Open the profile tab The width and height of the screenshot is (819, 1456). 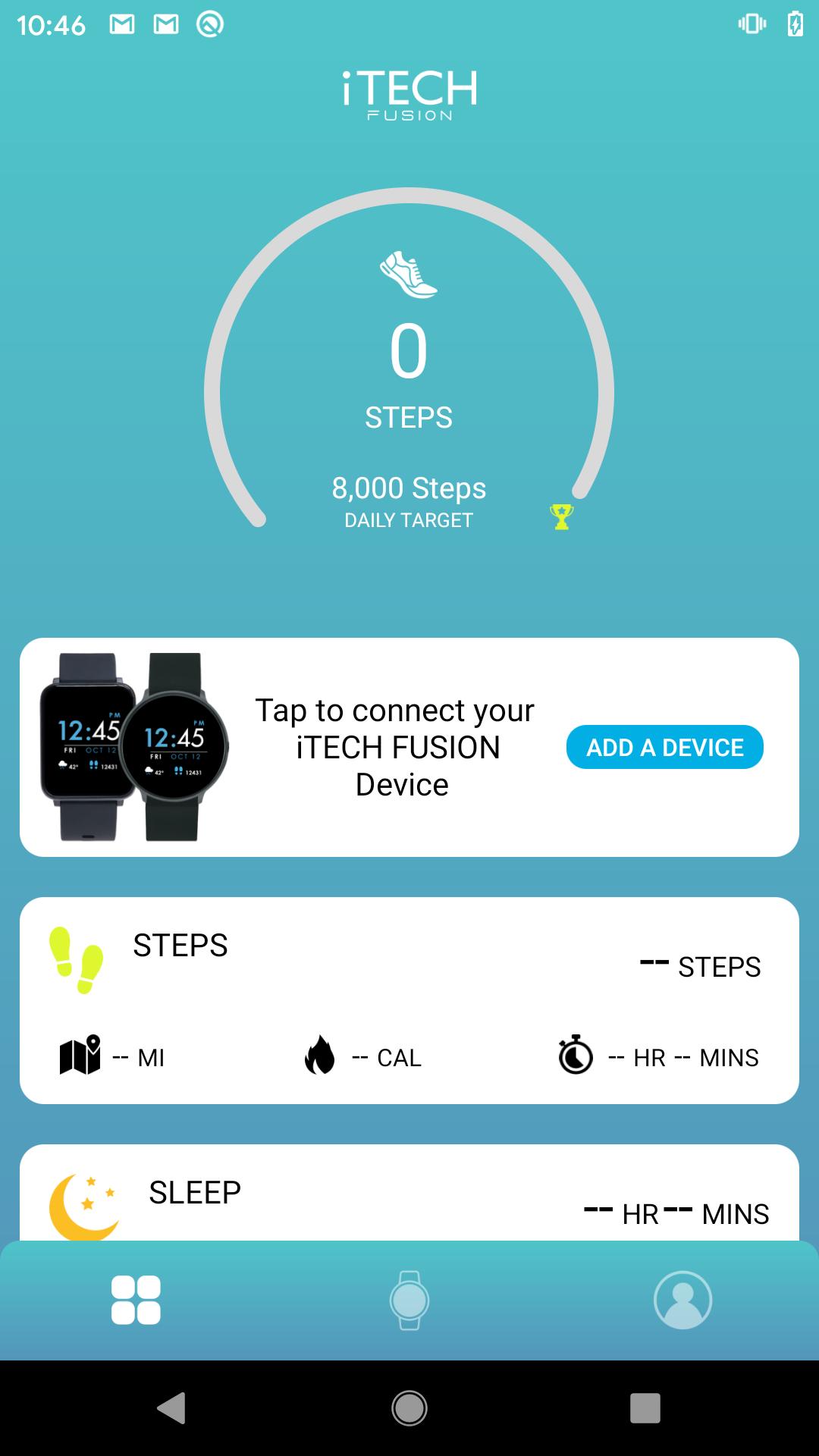pyautogui.click(x=682, y=1300)
